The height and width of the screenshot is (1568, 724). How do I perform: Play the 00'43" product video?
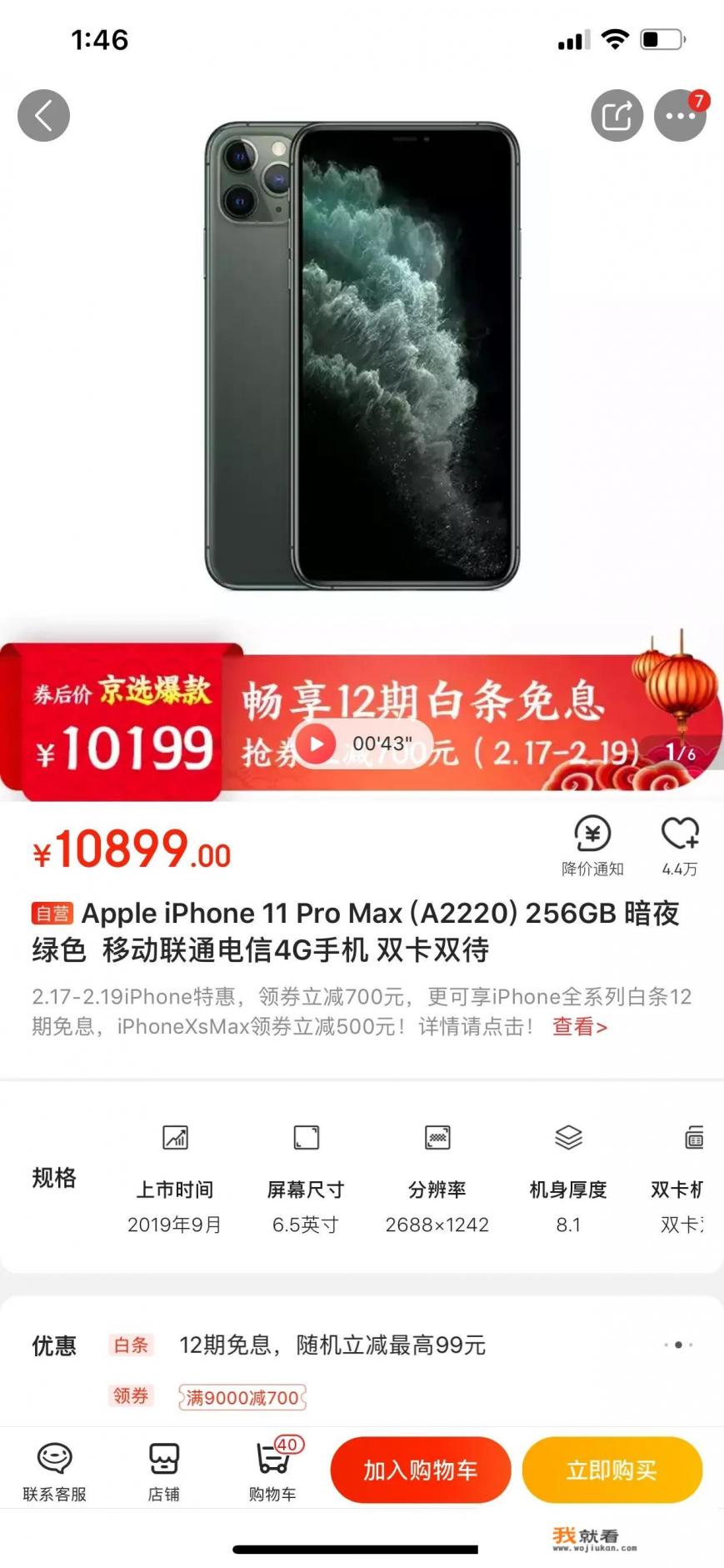(317, 744)
